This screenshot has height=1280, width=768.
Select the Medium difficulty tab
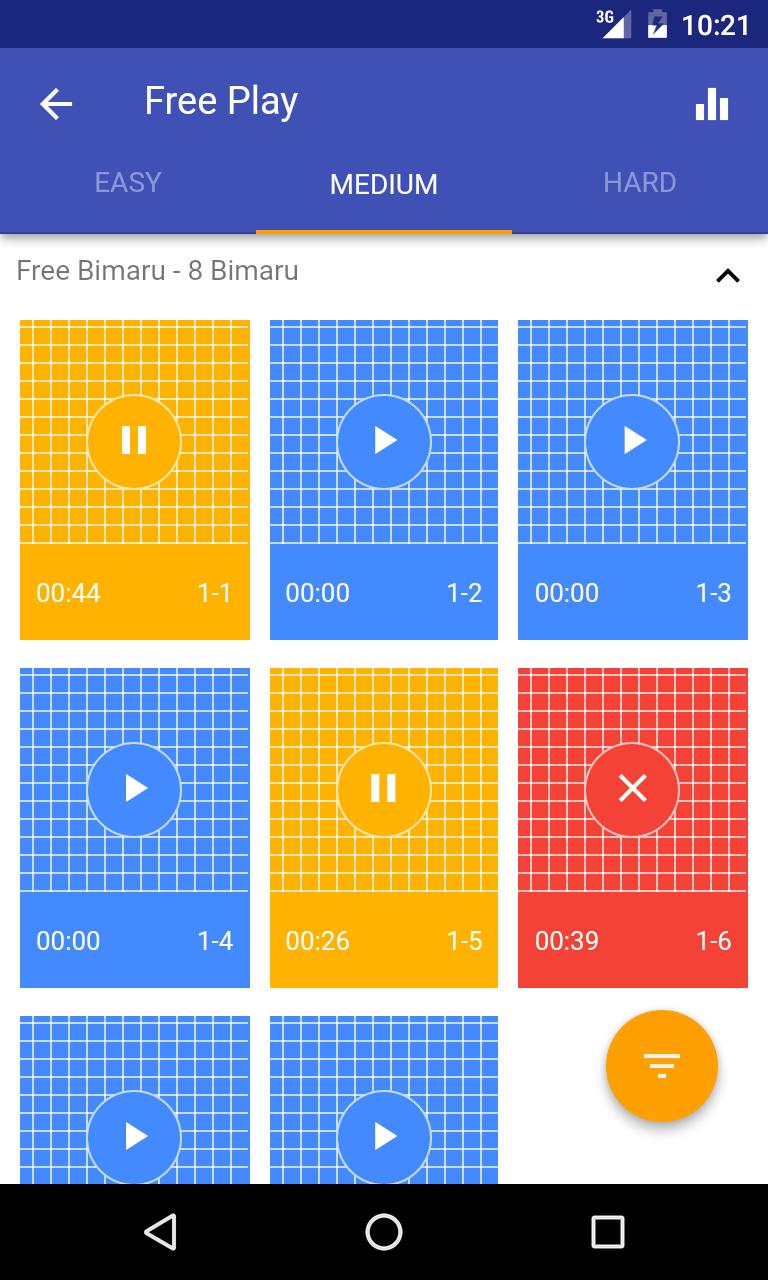click(384, 184)
